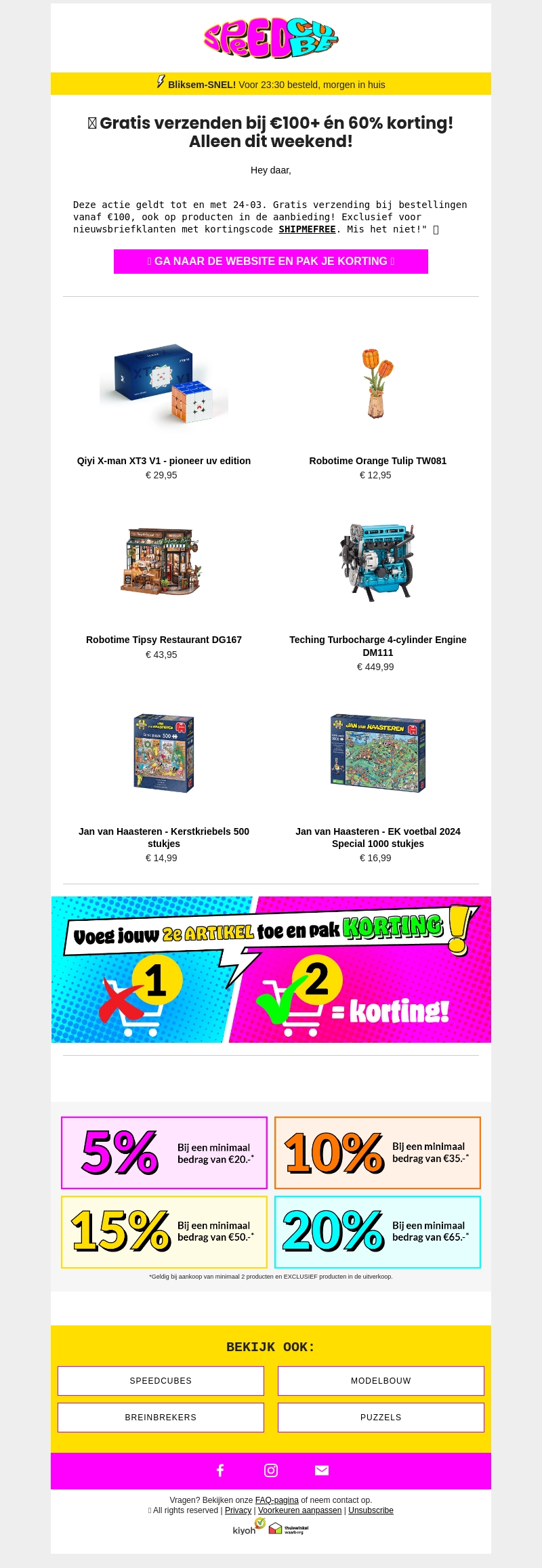
Task: Select the Teching Turbocharge 4-cylinder Engine product
Action: tap(377, 645)
